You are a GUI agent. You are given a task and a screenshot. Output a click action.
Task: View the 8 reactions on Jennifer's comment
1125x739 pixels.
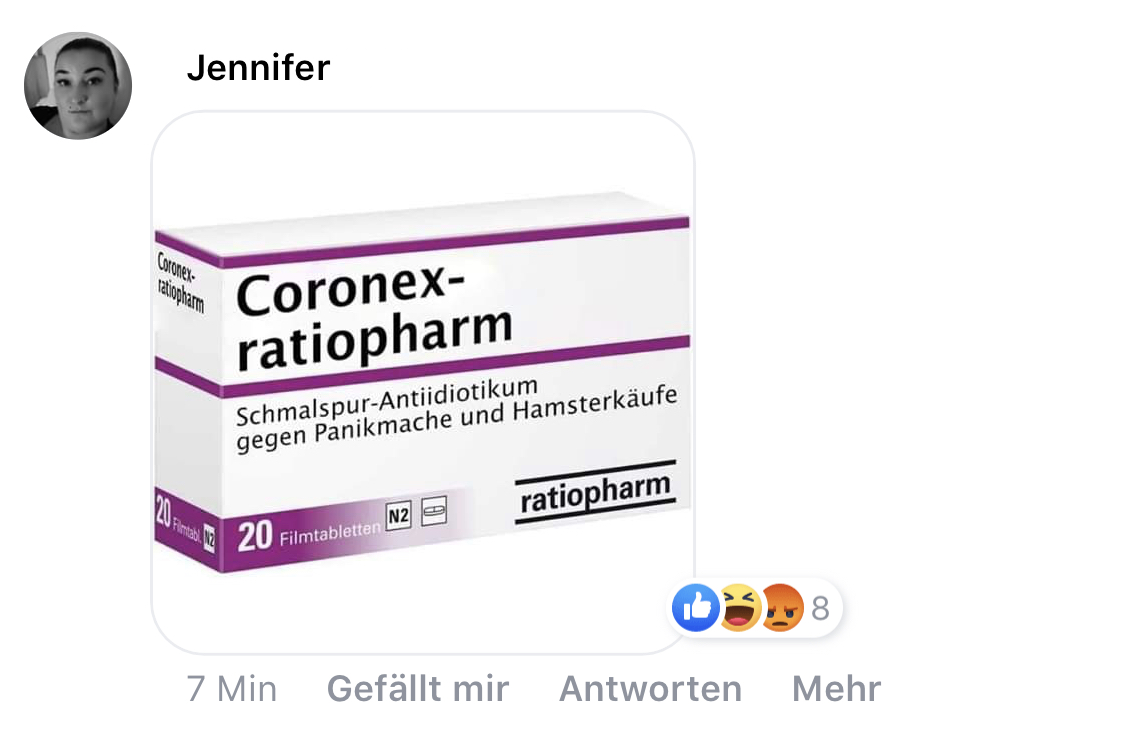pos(756,607)
